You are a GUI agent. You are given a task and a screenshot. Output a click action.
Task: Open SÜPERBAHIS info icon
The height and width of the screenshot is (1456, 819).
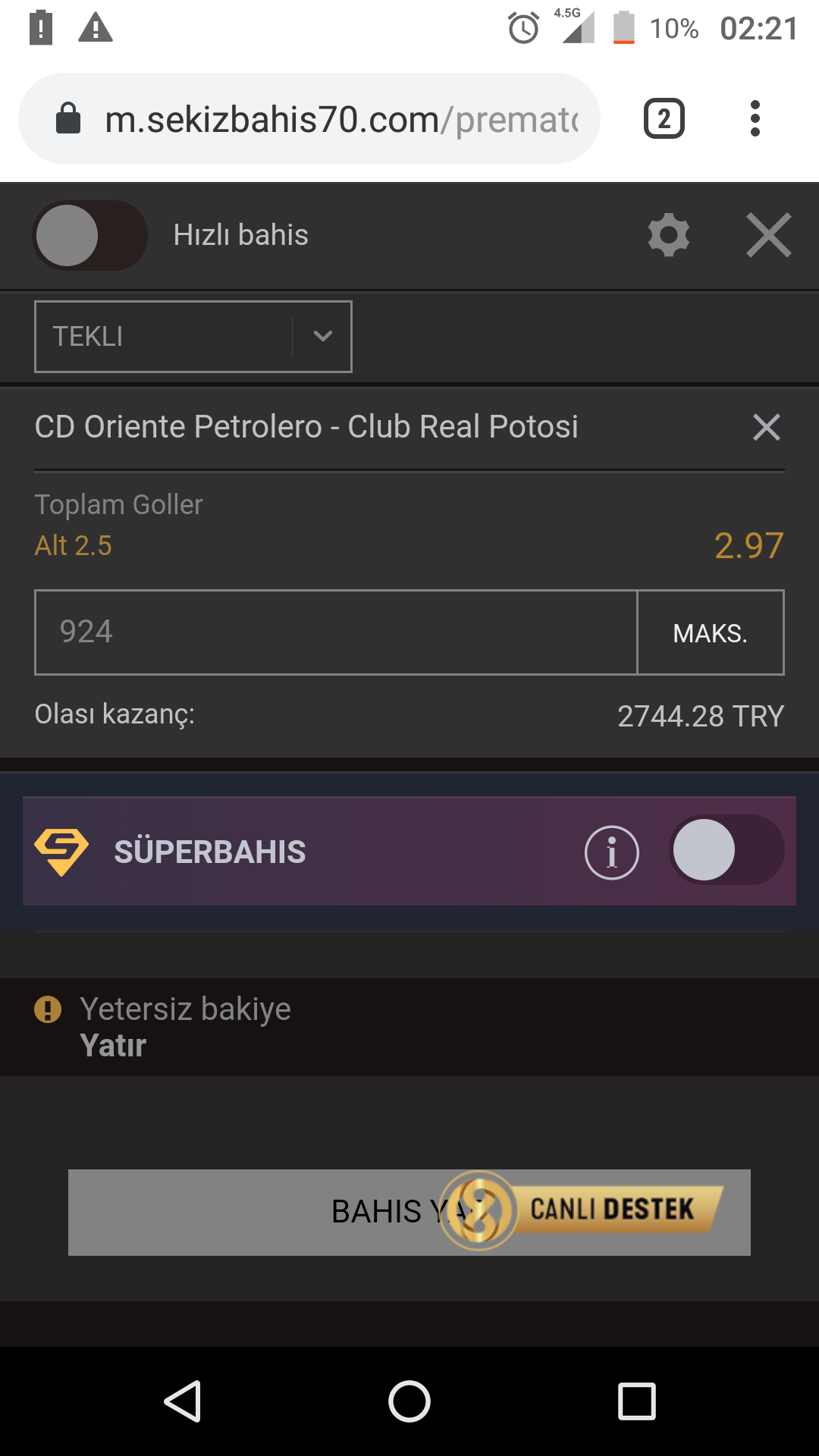tap(612, 852)
